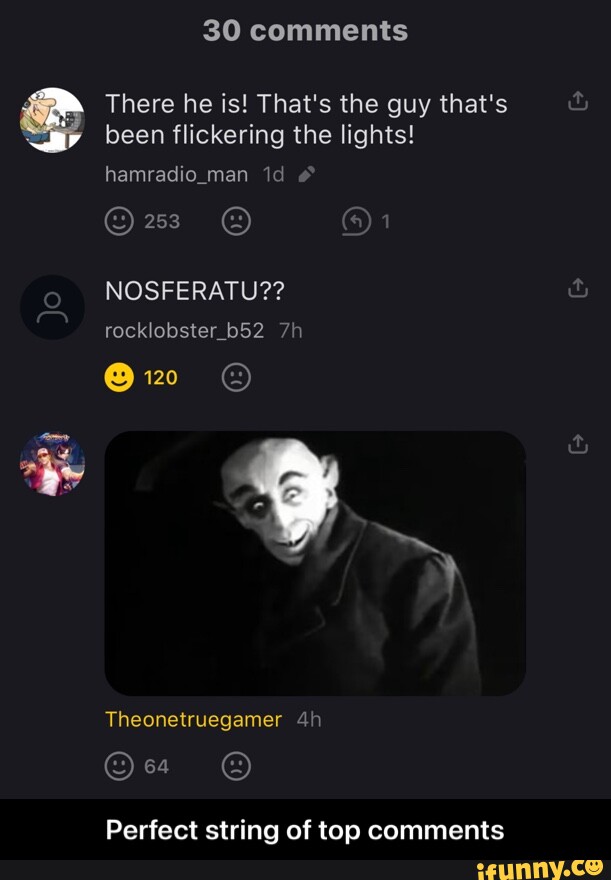Screen dimensions: 611x880
Task: Open the Nosferatu image in Theonetruegamer's comment
Action: pyautogui.click(x=315, y=563)
